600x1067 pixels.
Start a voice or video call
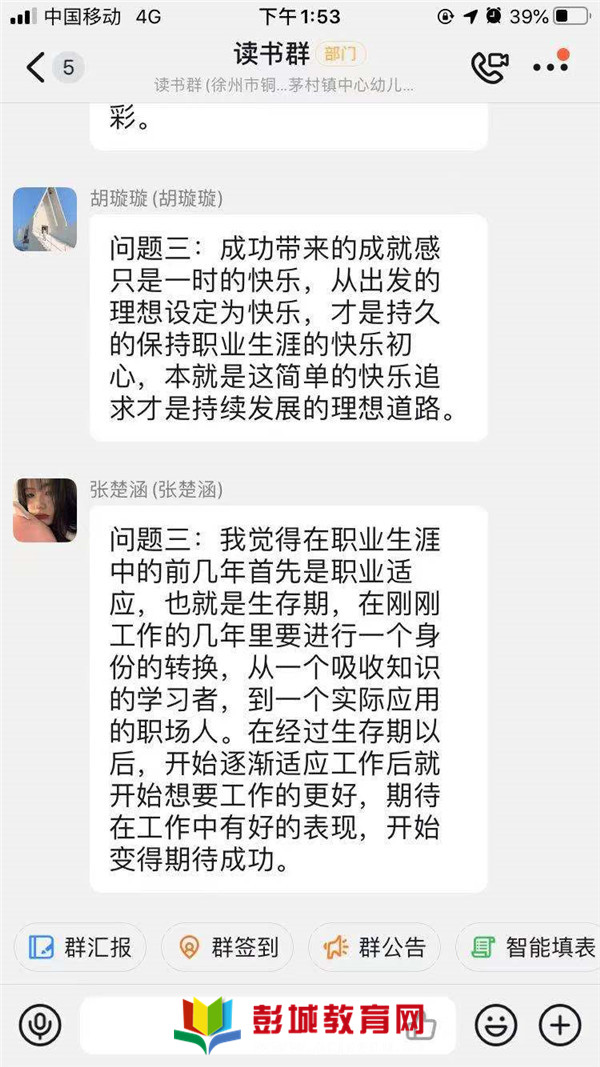pyautogui.click(x=490, y=66)
